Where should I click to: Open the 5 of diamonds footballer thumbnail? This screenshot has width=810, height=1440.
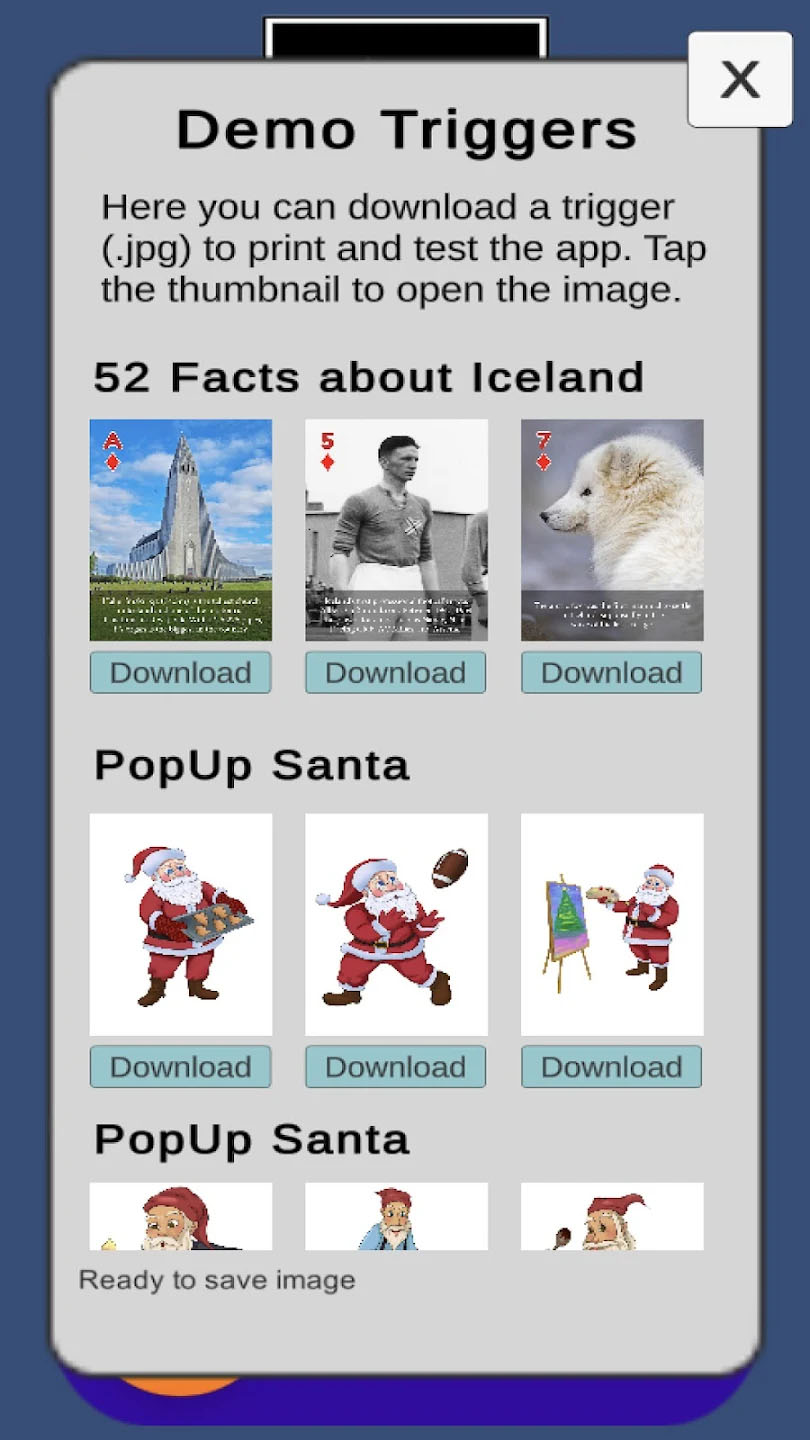[396, 529]
